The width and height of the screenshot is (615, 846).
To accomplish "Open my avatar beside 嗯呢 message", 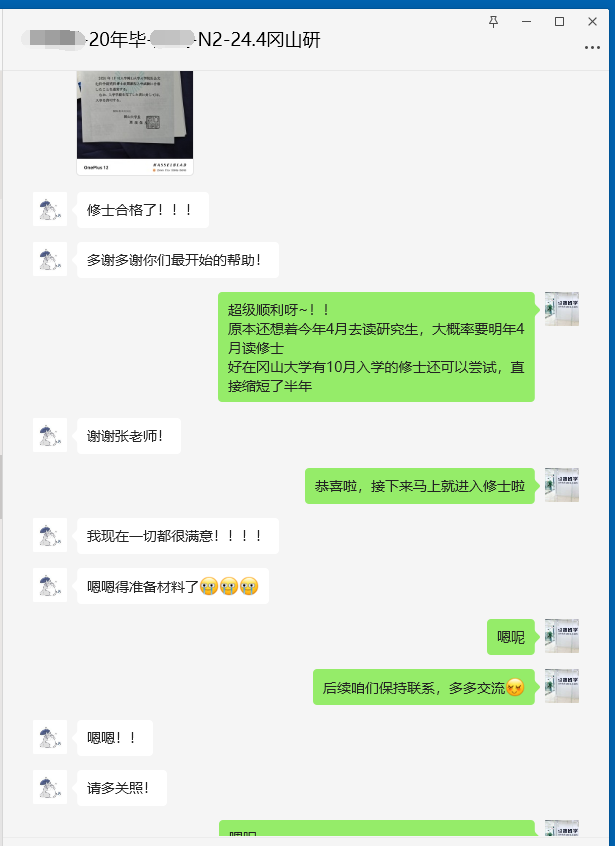I will [x=561, y=636].
